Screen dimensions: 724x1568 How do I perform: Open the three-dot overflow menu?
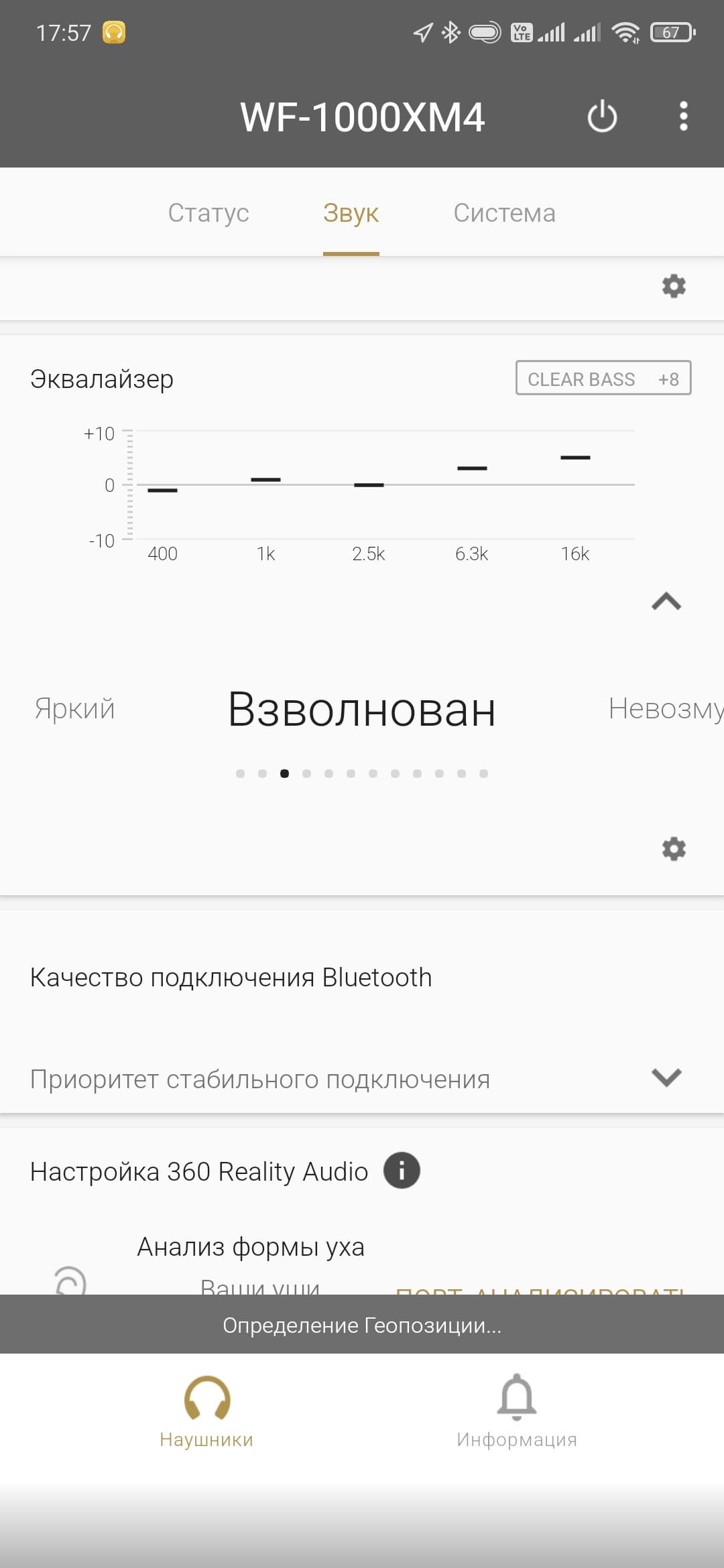[683, 117]
